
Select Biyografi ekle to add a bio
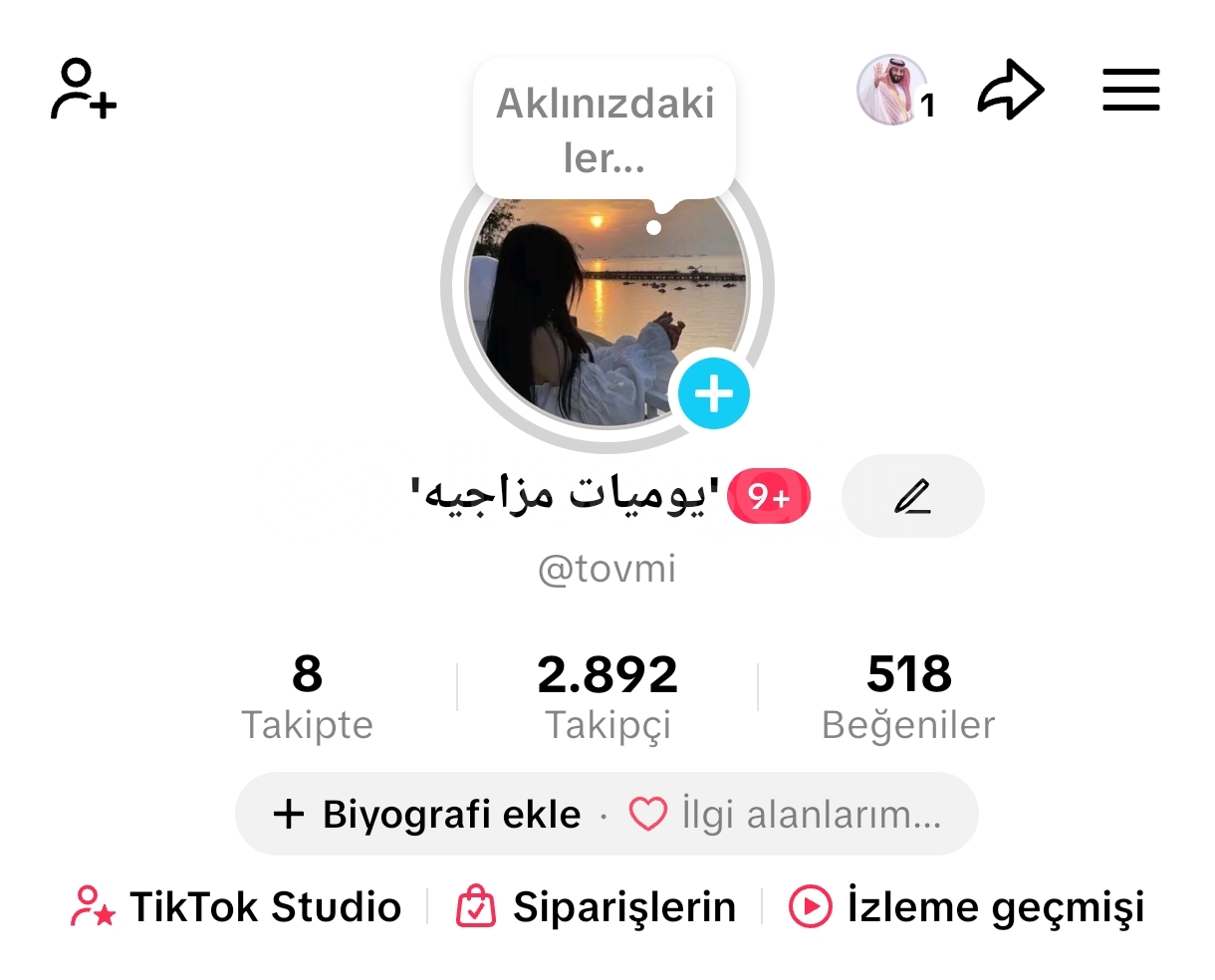[428, 815]
